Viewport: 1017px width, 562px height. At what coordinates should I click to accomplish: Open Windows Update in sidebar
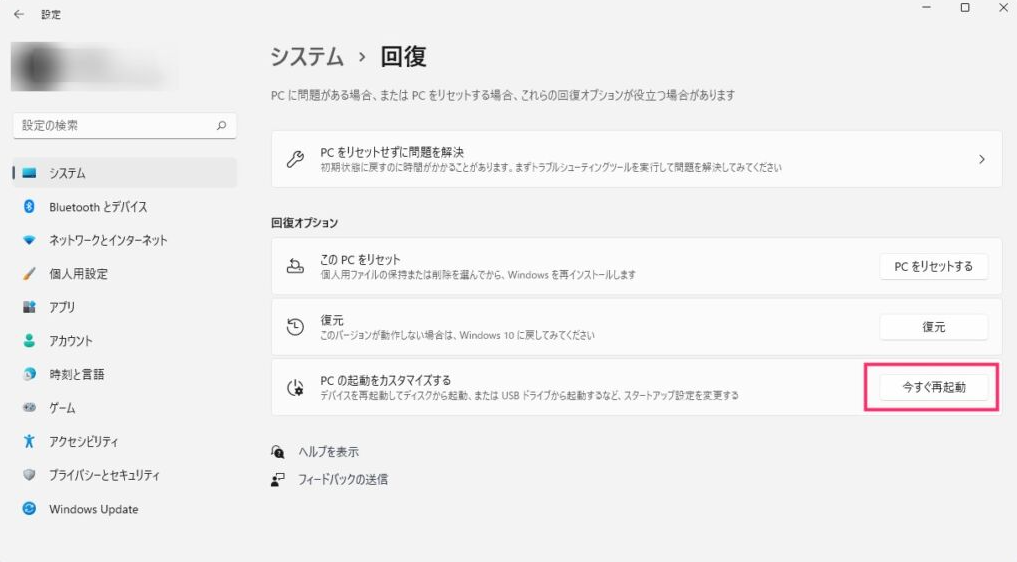(93, 509)
